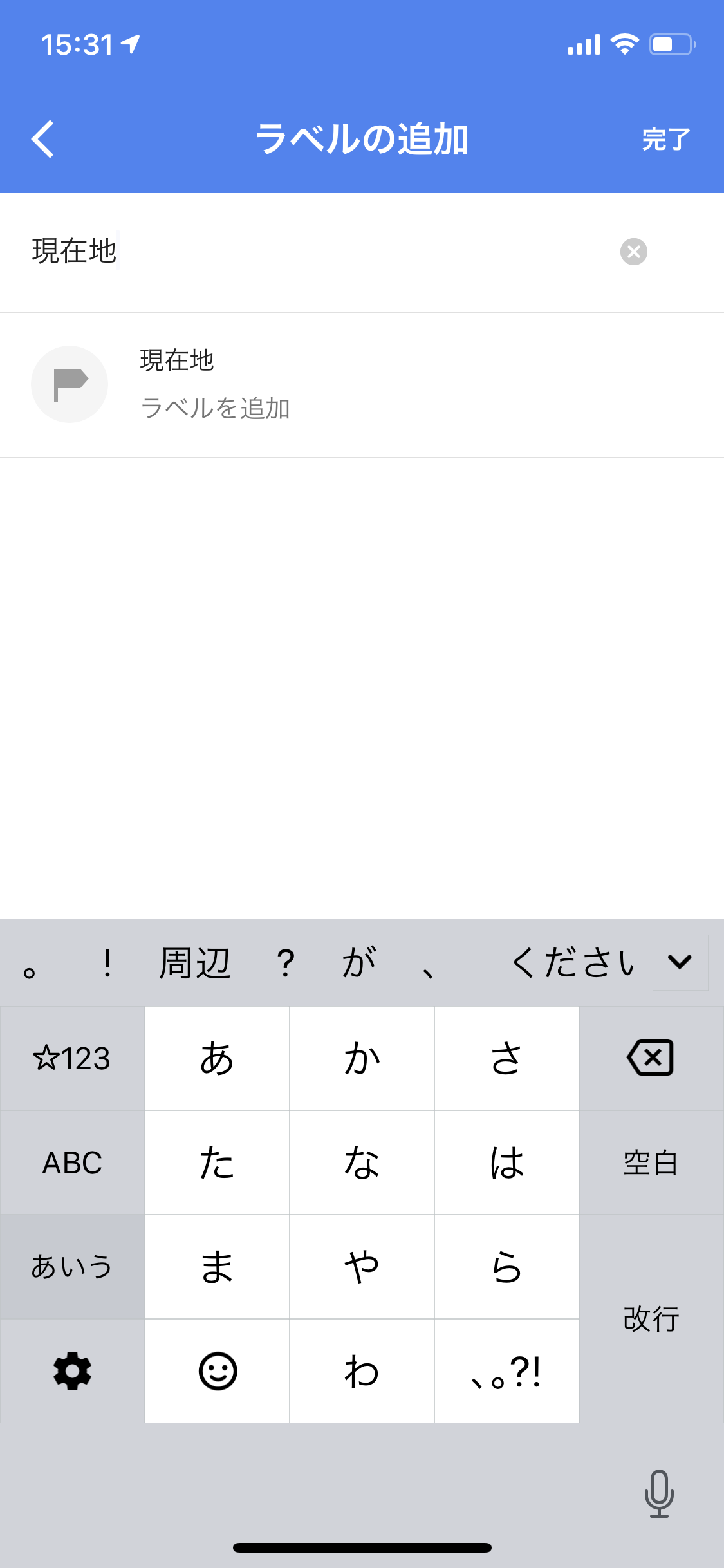
Task: Expand the keyboard candidate list
Action: [680, 962]
